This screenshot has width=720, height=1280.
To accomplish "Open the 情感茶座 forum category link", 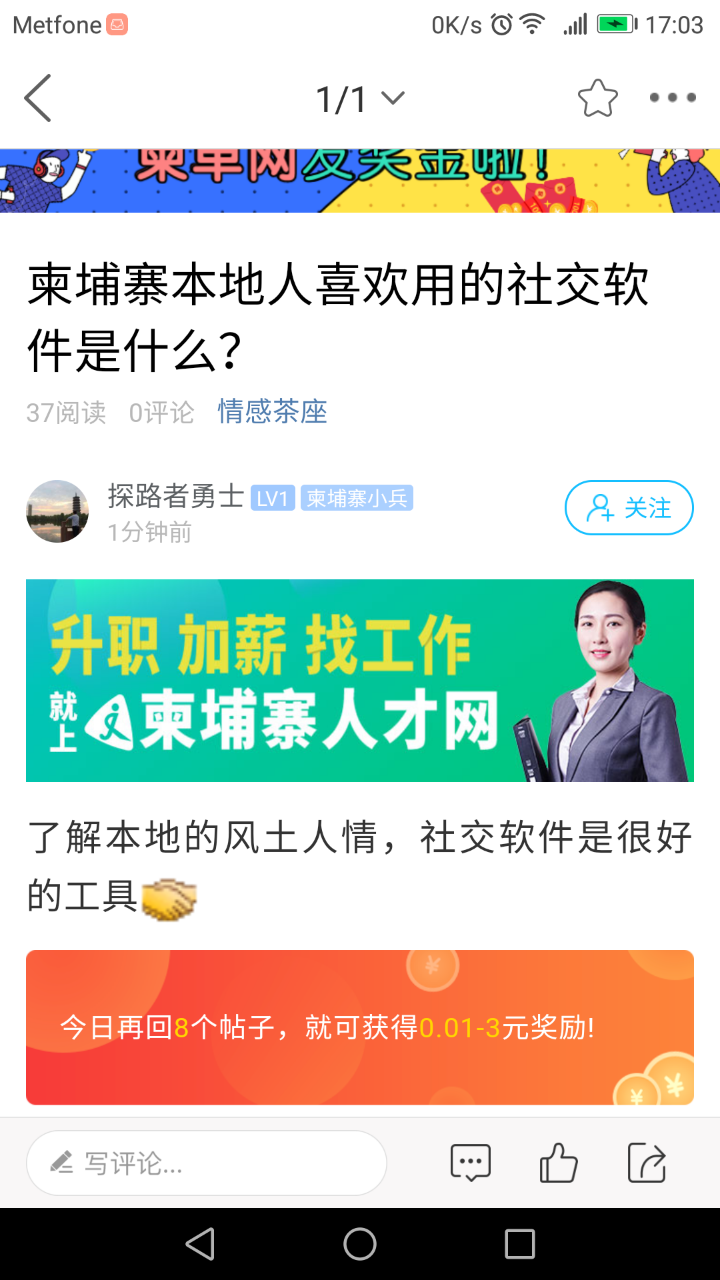I will (x=272, y=412).
